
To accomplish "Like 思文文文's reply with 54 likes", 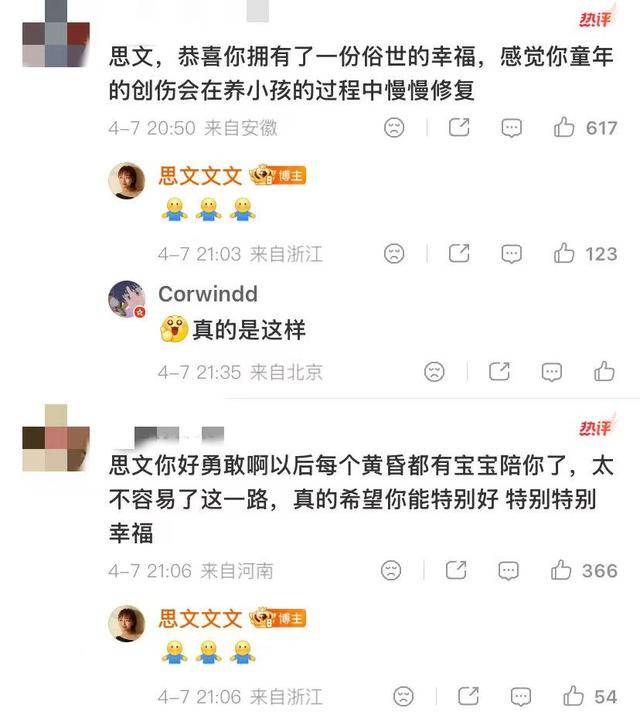I will click(x=574, y=695).
